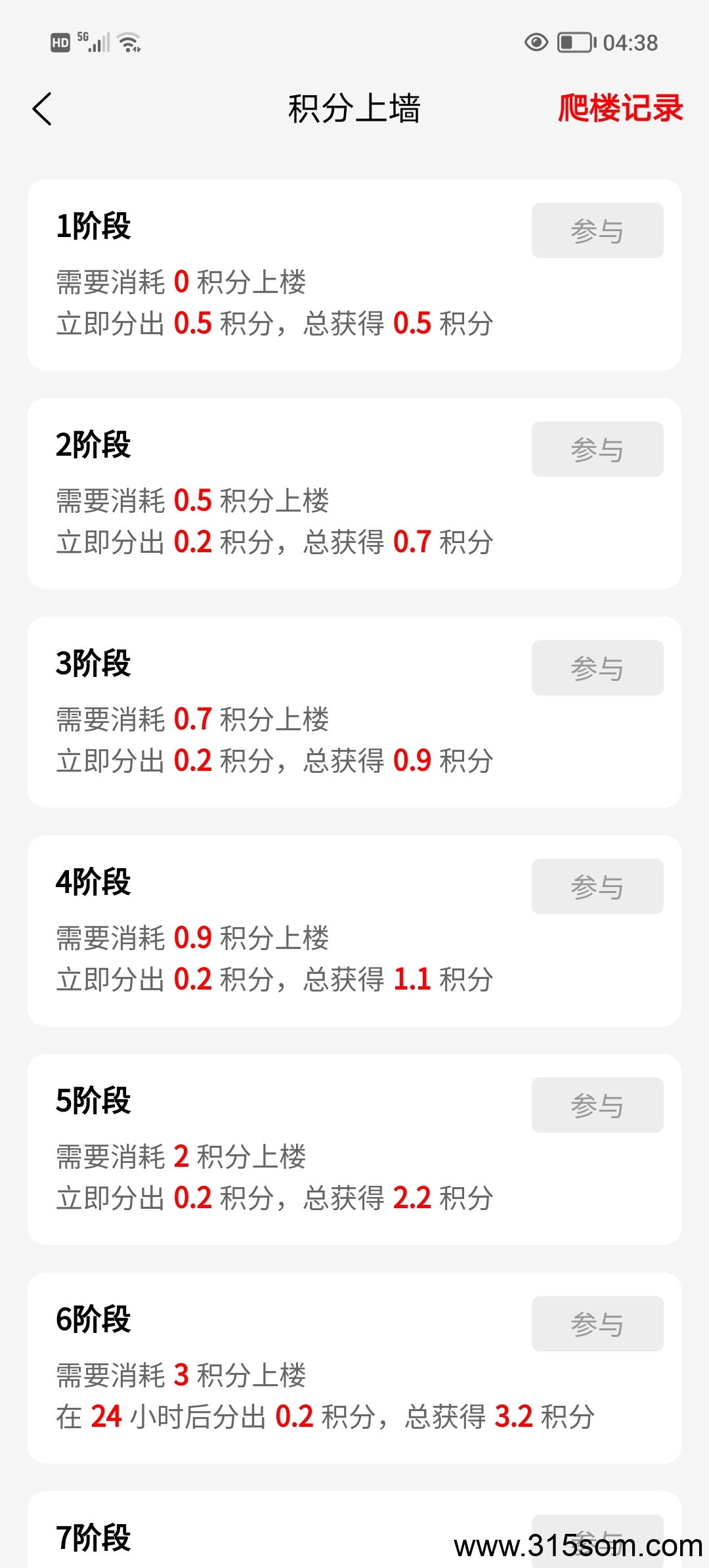
Task: Tap the WiFi icon in status bar
Action: pyautogui.click(x=129, y=42)
